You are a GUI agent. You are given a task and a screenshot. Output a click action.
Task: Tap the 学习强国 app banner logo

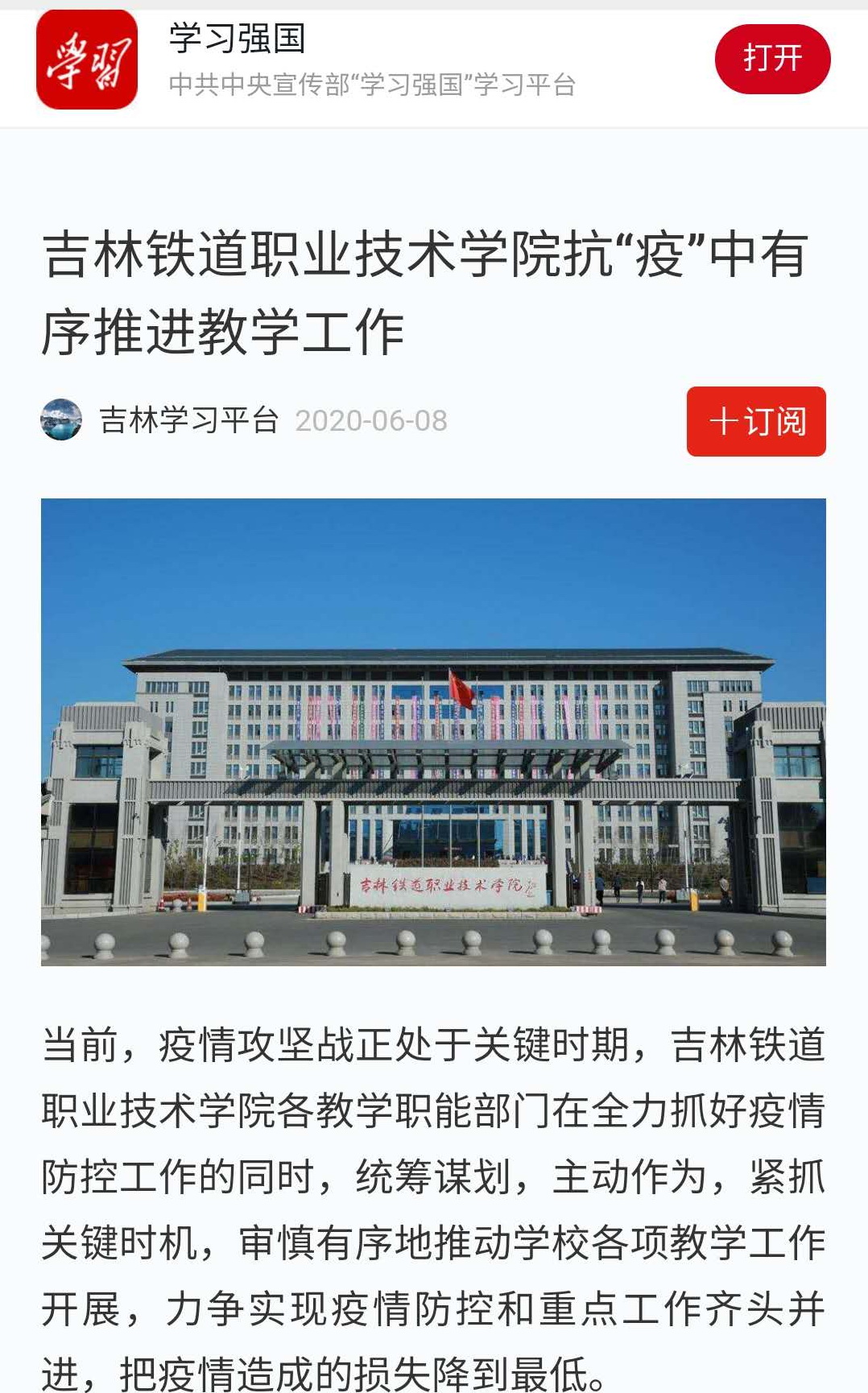click(x=87, y=60)
